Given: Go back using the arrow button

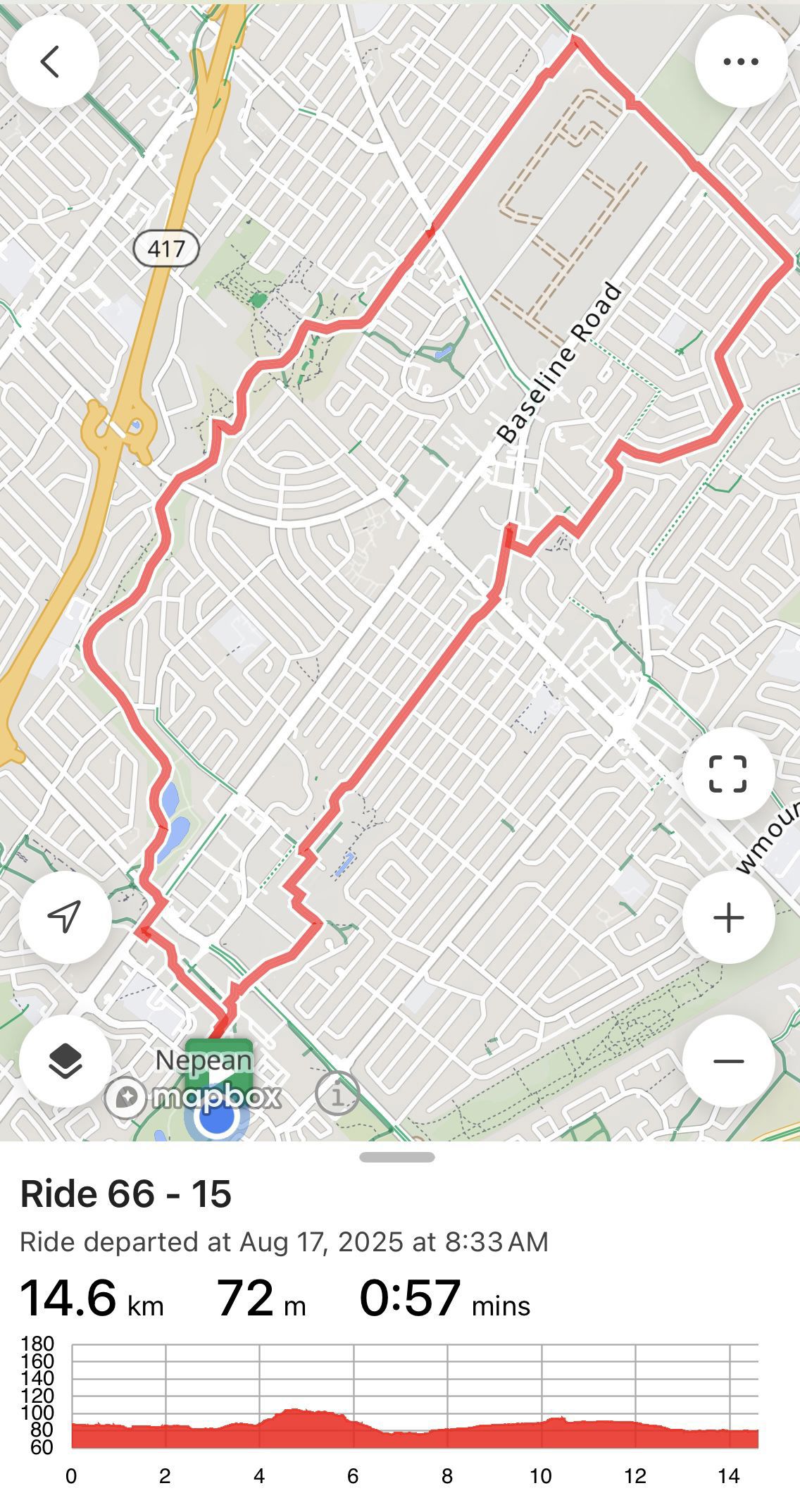Looking at the screenshot, I should coord(52,61).
